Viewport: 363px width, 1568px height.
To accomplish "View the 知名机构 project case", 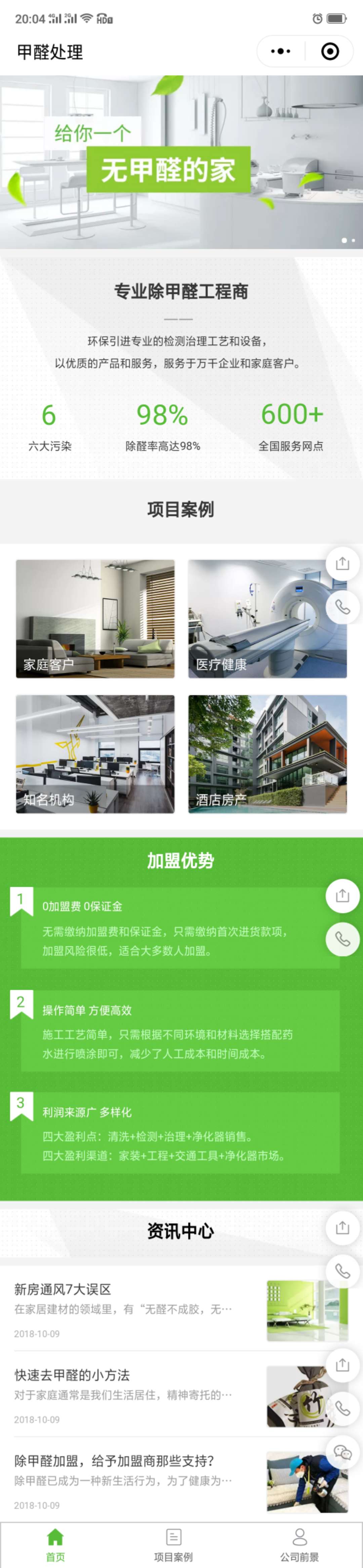I will tap(95, 754).
